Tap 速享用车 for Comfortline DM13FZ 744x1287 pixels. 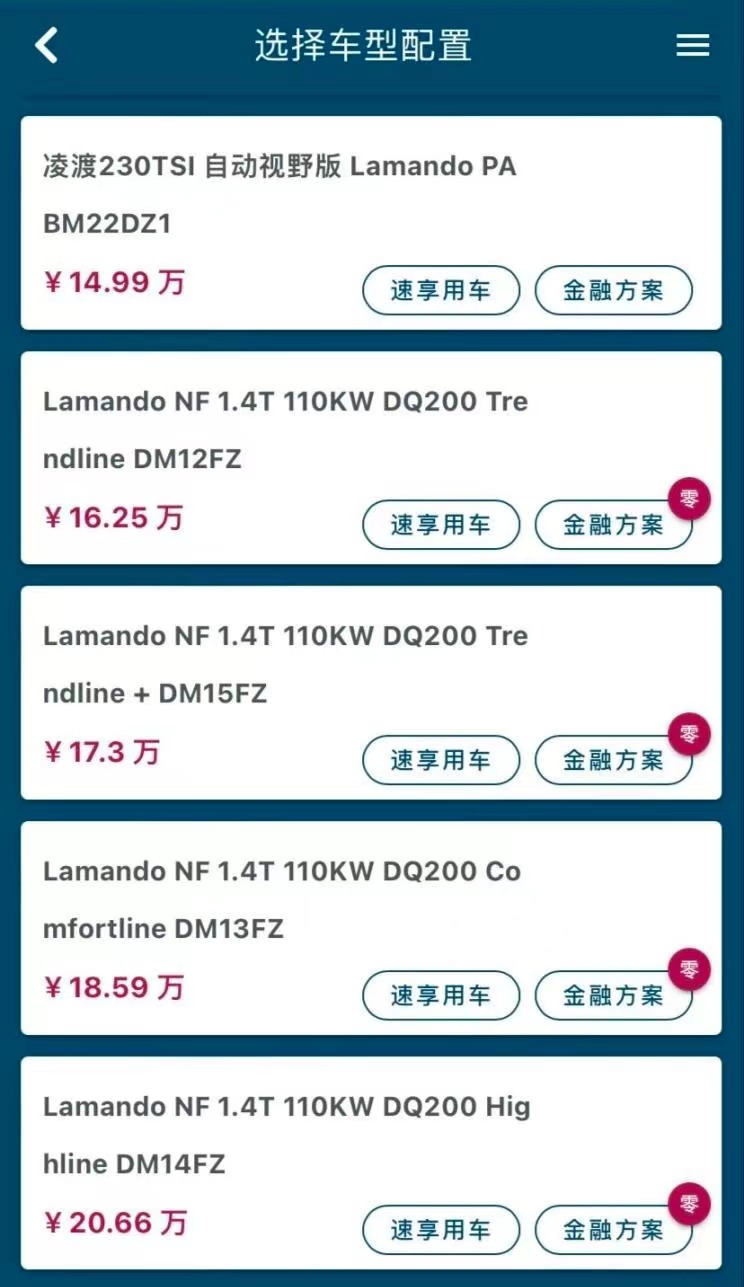[x=441, y=995]
